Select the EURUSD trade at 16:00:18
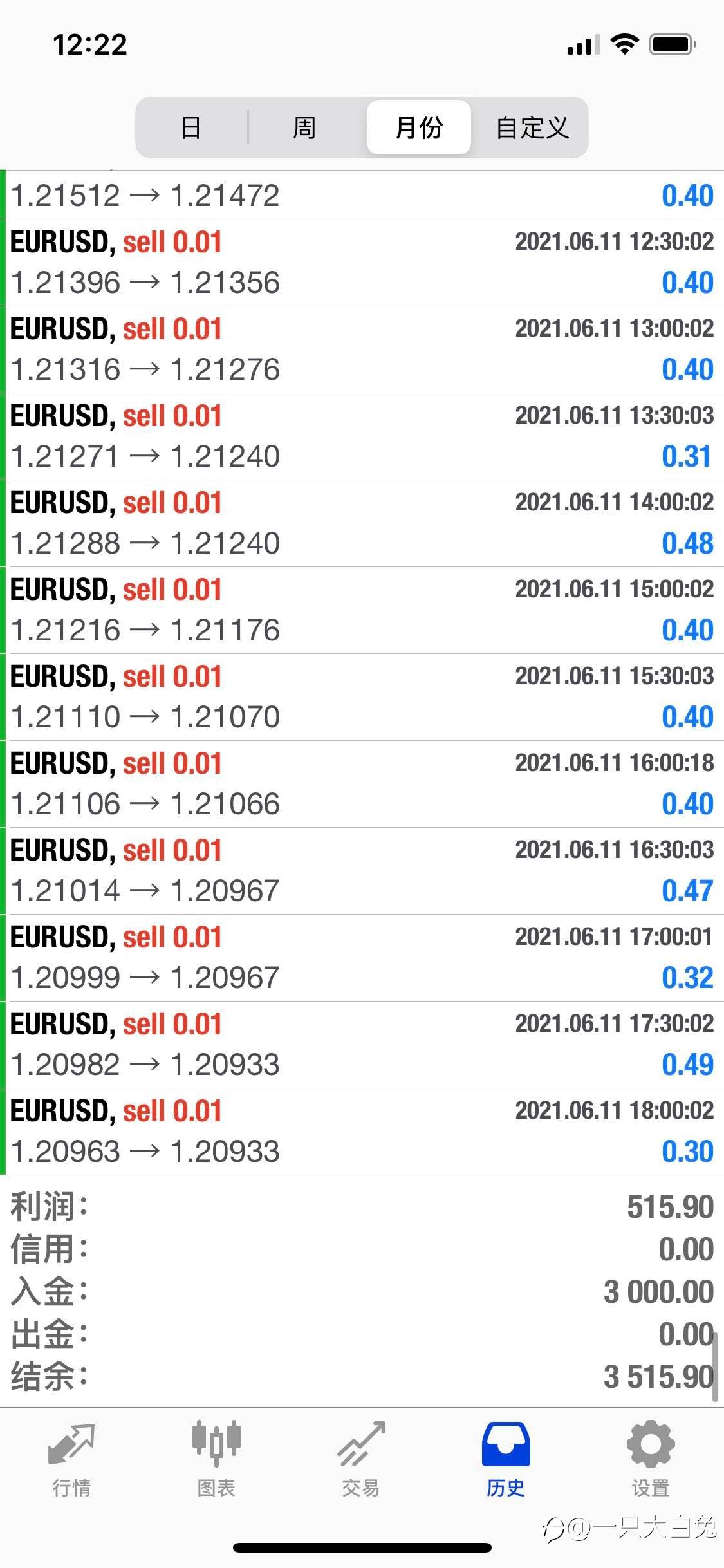 click(362, 784)
